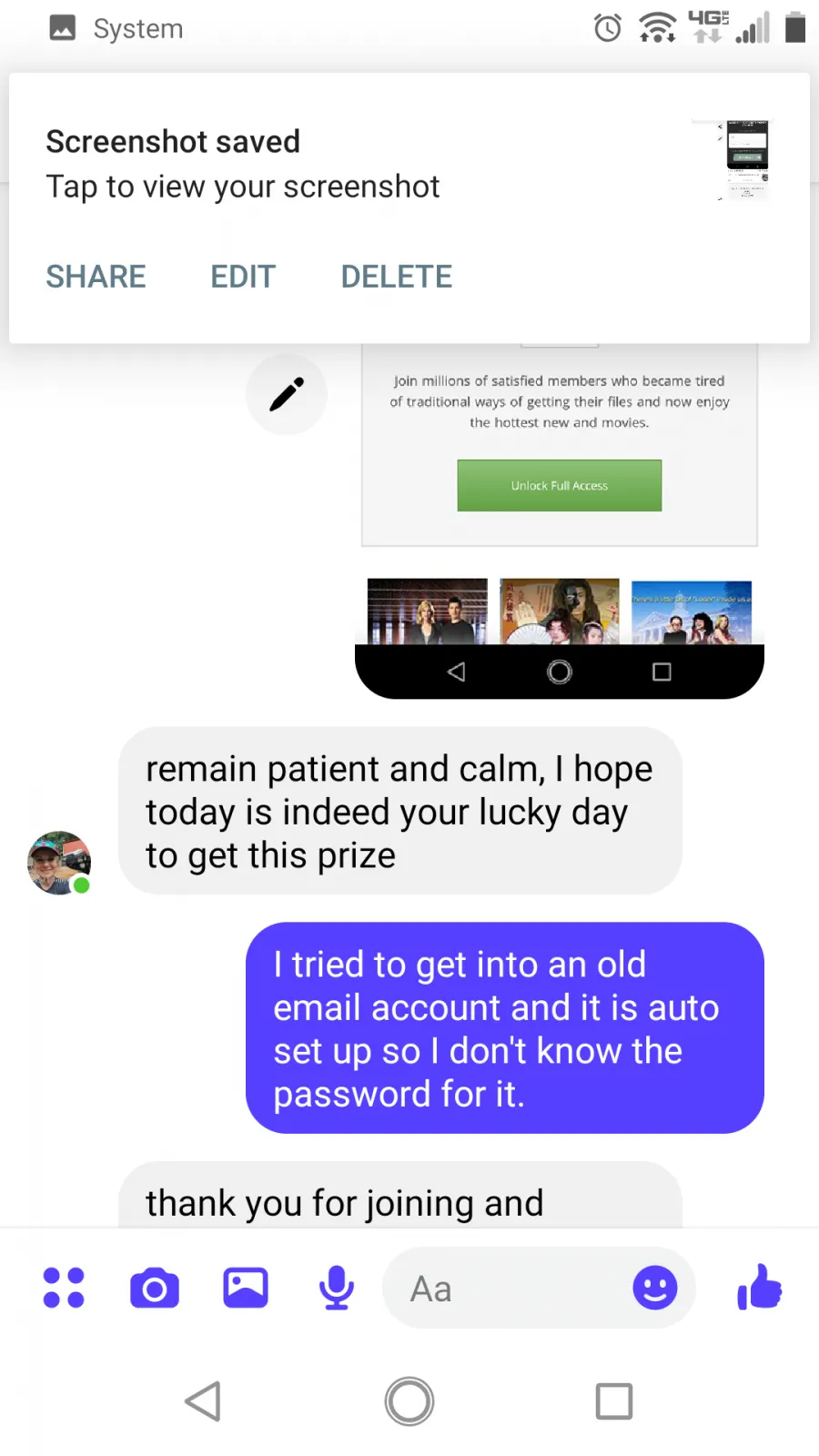Open the sent screenshot image in chat
819x1456 pixels.
[x=560, y=521]
